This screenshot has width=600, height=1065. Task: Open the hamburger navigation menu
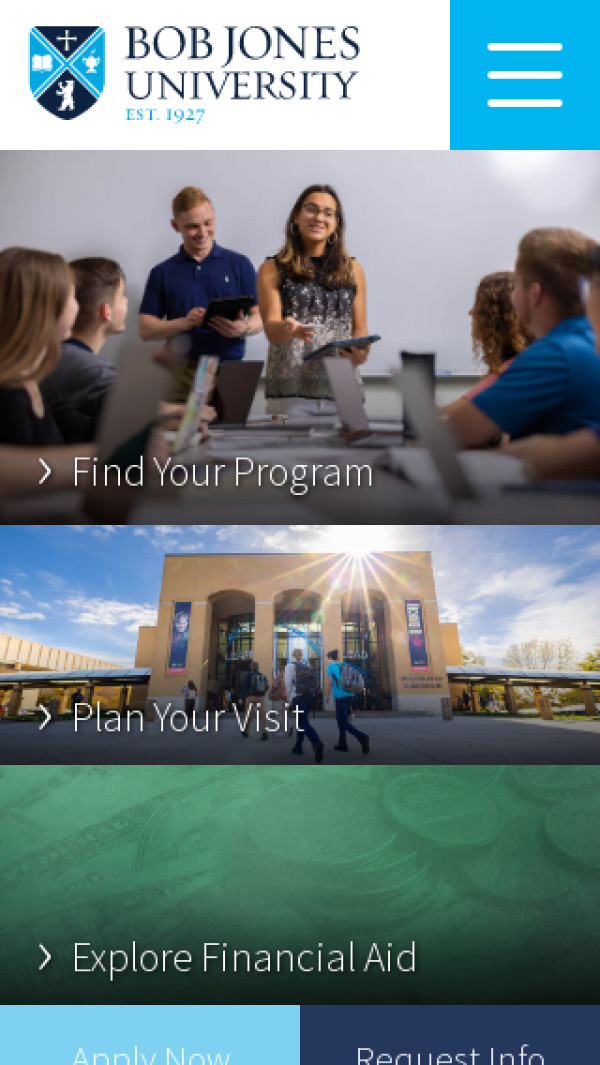click(x=524, y=75)
